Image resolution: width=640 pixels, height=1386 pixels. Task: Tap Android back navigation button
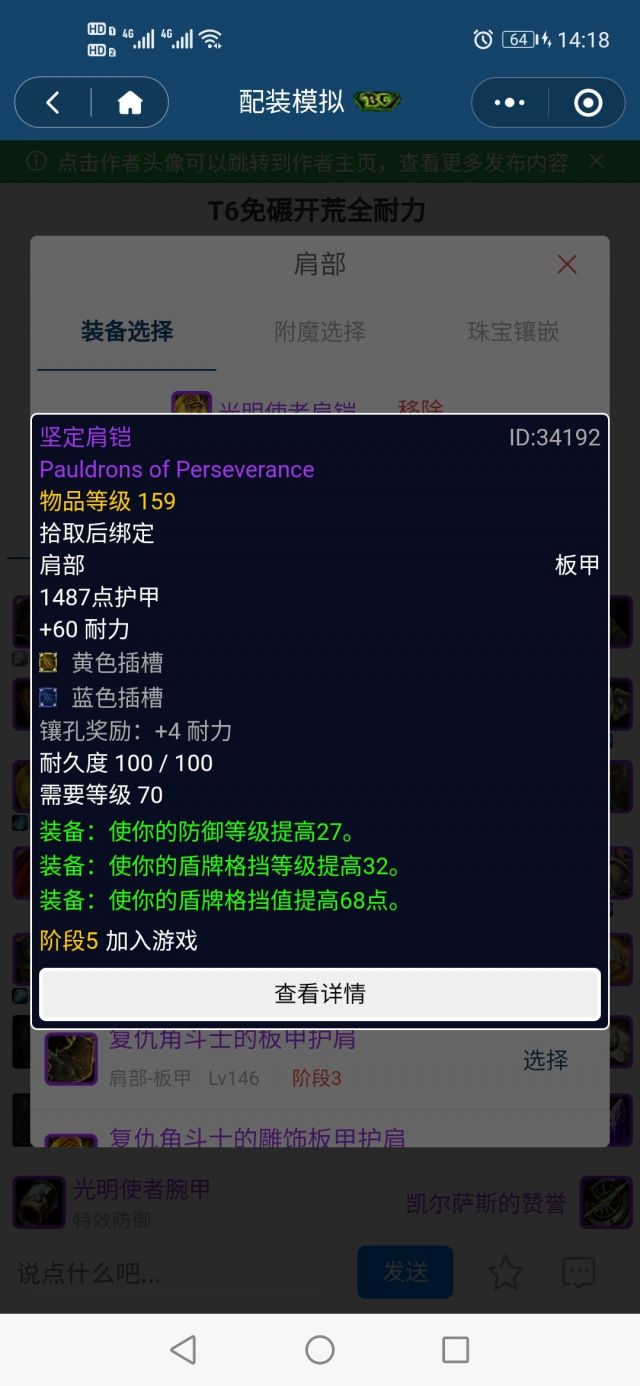pos(183,1350)
